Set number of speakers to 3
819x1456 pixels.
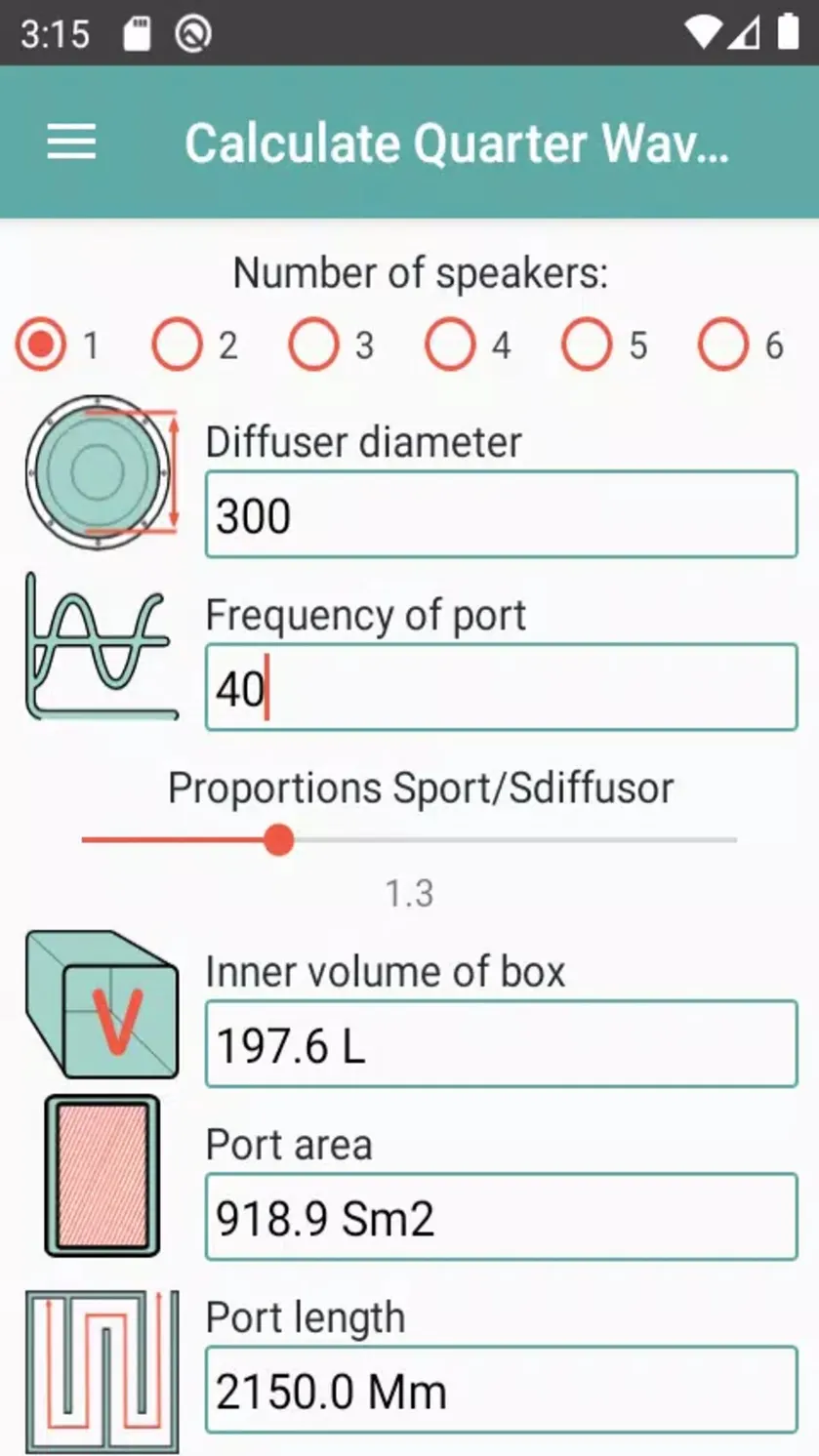332,345
